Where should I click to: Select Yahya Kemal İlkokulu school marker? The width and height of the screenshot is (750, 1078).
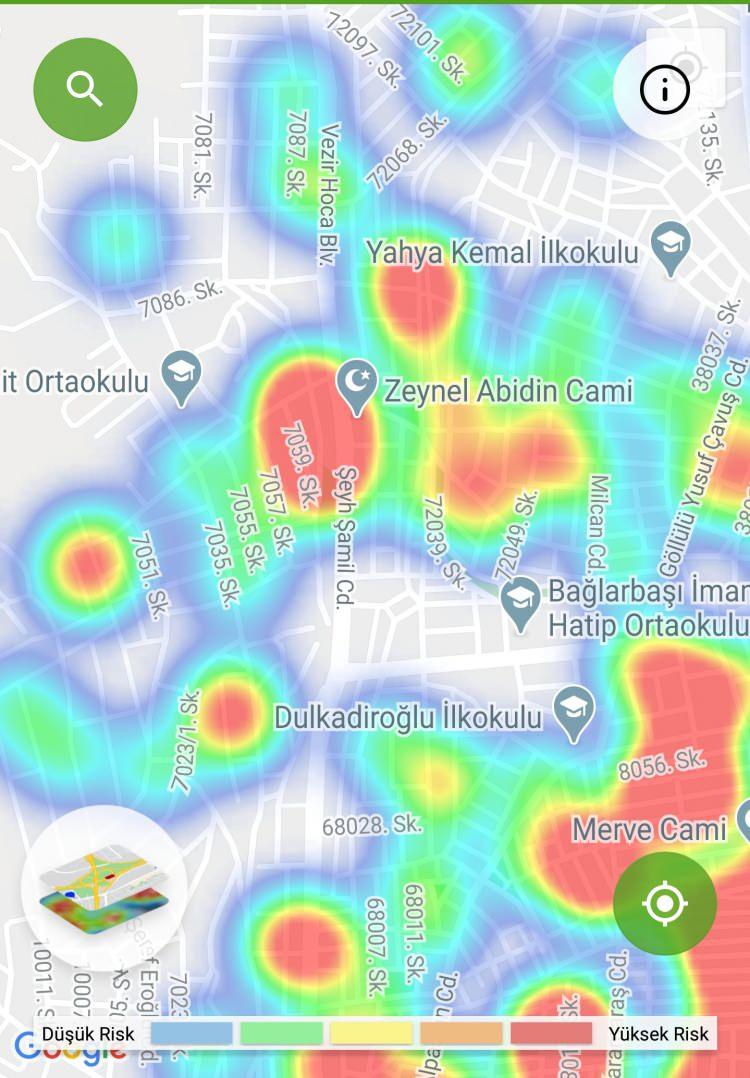(671, 247)
